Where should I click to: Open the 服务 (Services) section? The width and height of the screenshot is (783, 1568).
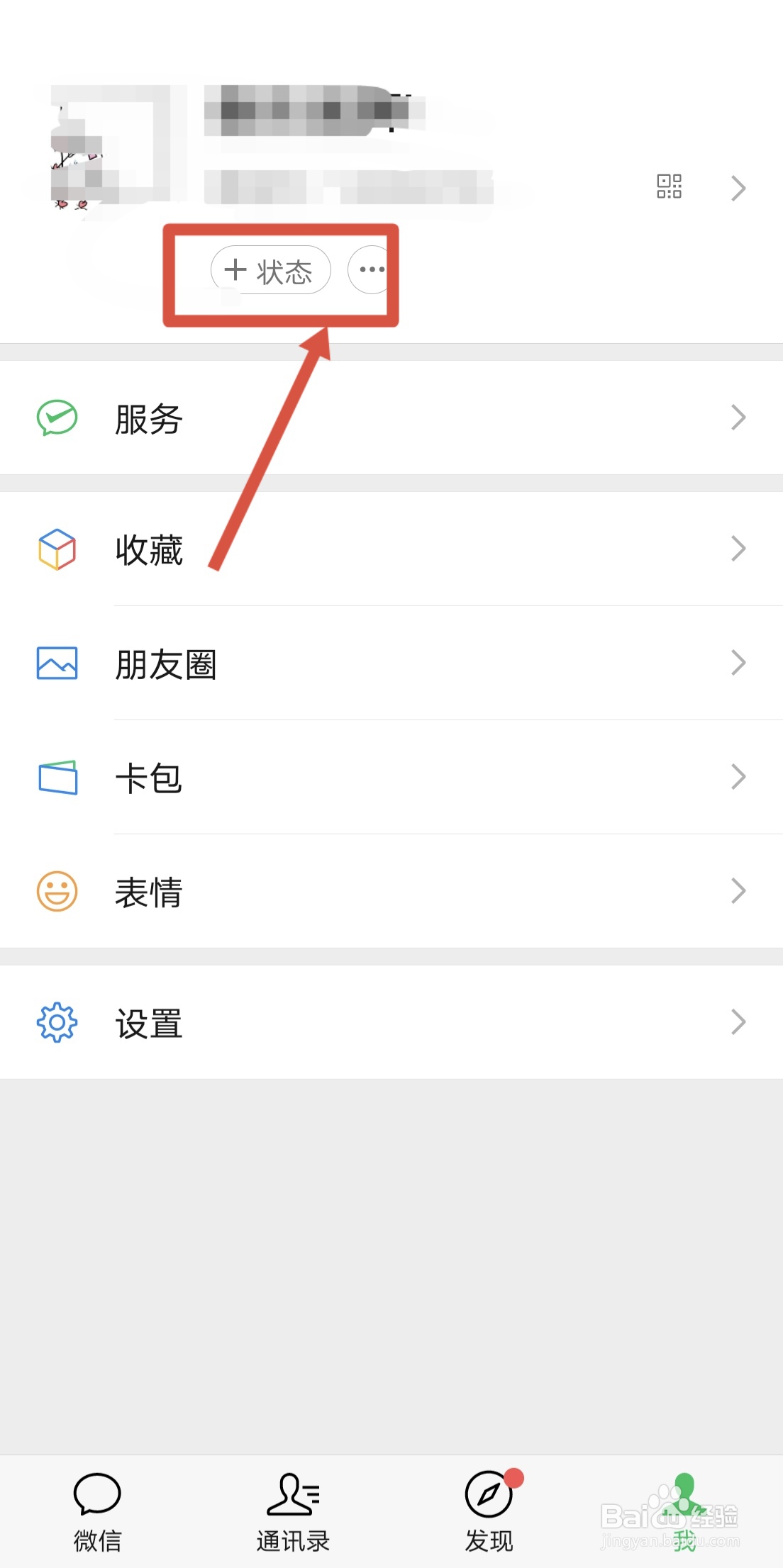point(149,418)
